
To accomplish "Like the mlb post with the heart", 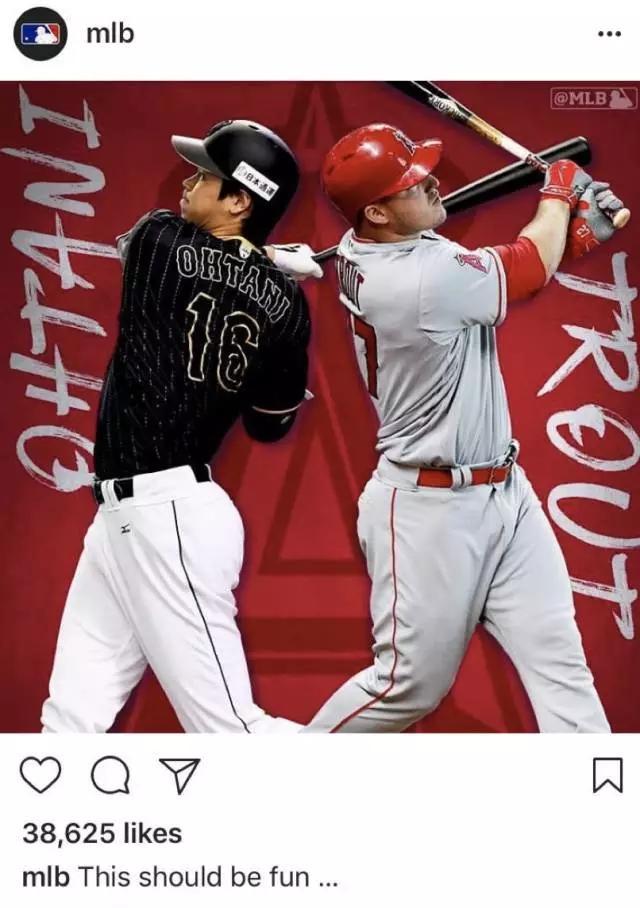I will [x=42, y=776].
